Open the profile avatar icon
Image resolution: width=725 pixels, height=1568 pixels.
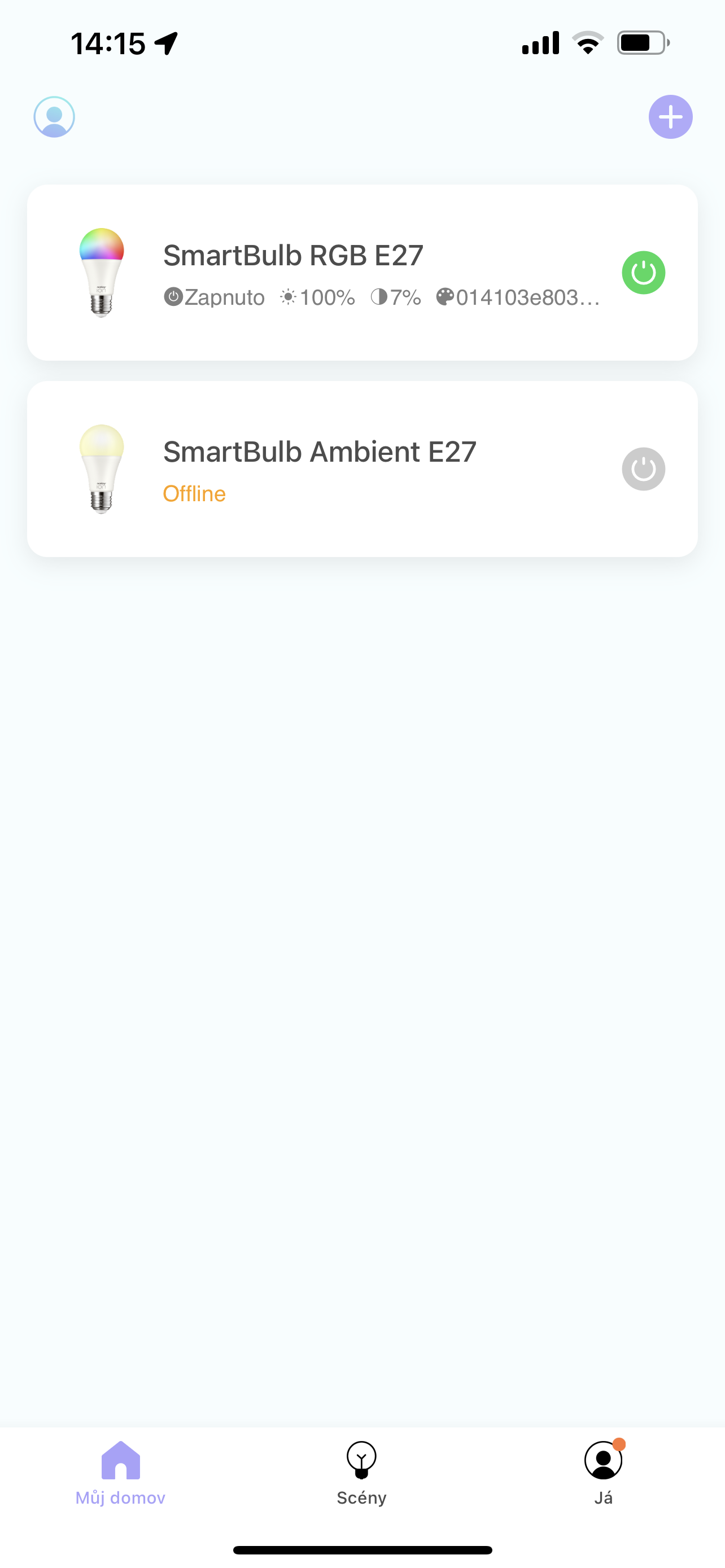coord(54,117)
